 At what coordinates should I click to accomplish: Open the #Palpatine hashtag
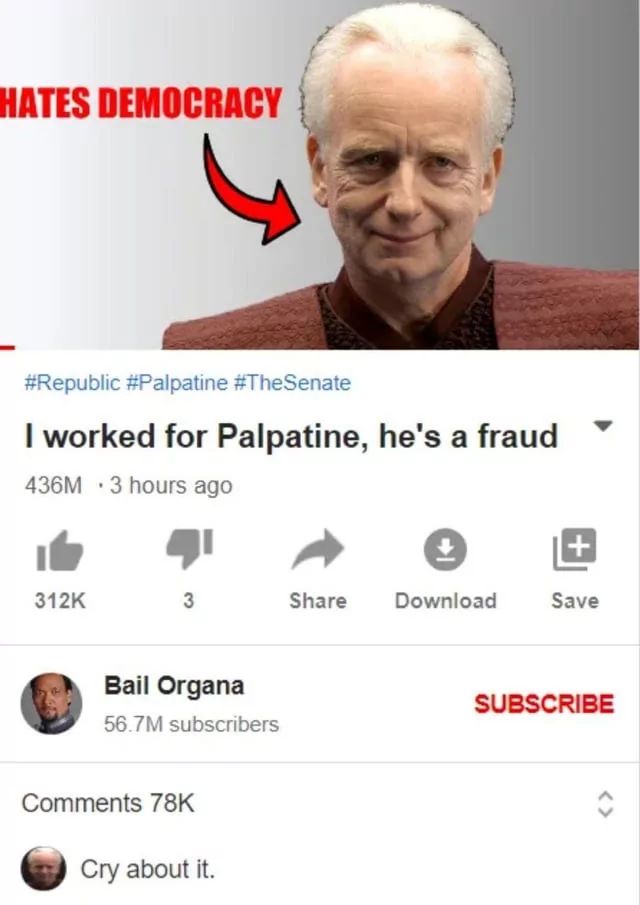(177, 383)
